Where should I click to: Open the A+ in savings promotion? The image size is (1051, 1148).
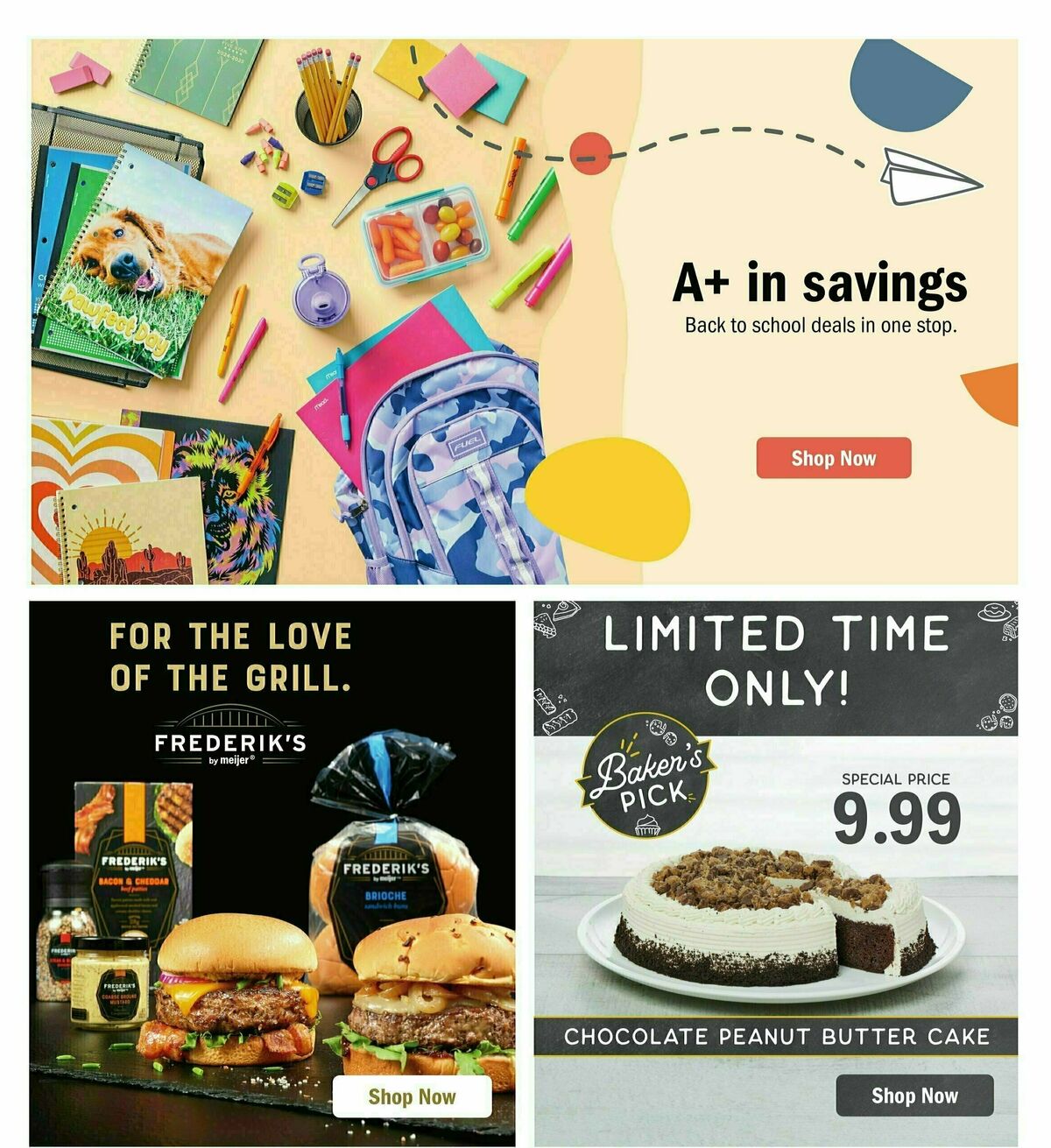[x=820, y=280]
